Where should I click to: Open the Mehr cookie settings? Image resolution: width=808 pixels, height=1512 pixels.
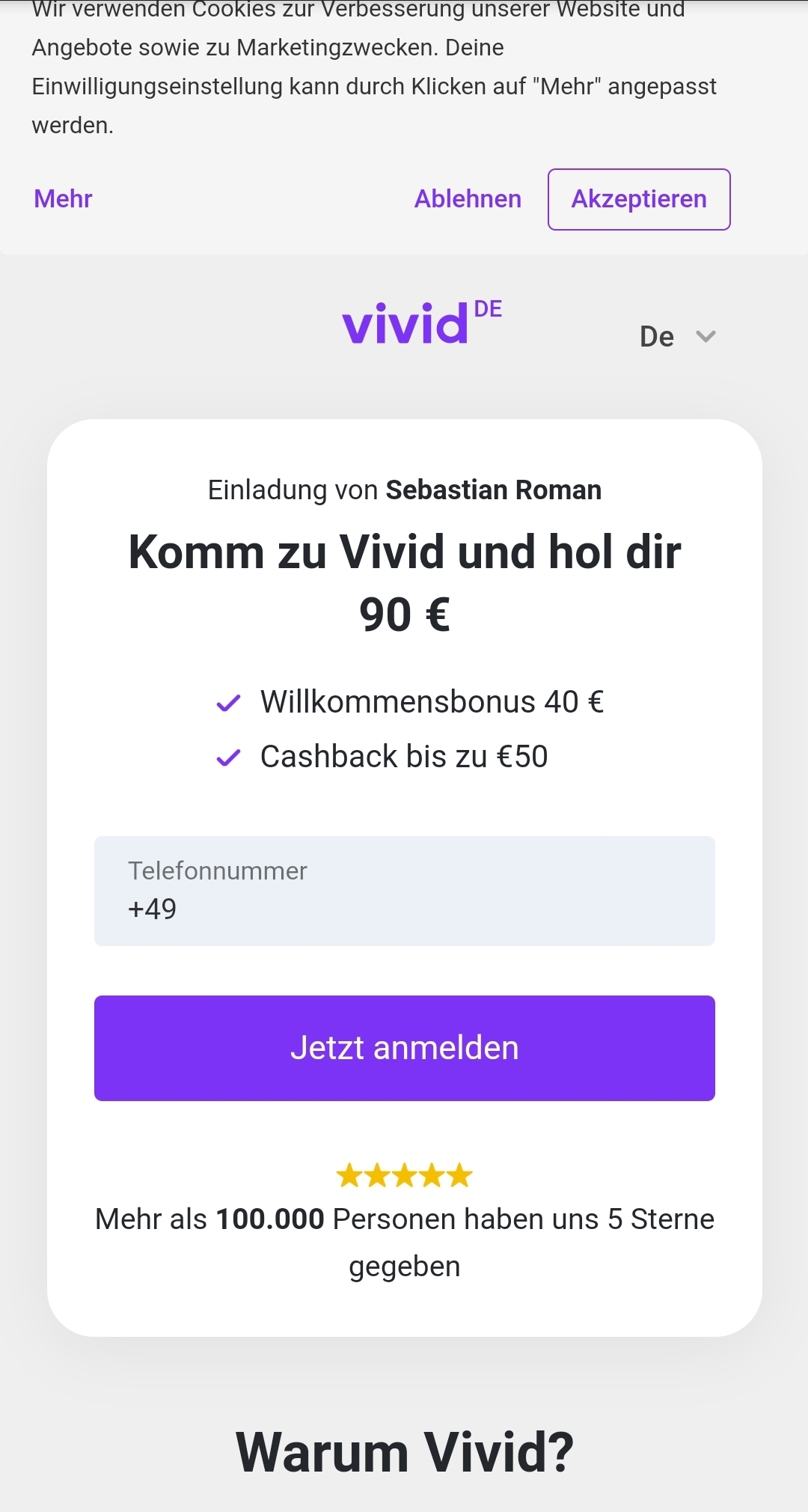click(x=63, y=199)
